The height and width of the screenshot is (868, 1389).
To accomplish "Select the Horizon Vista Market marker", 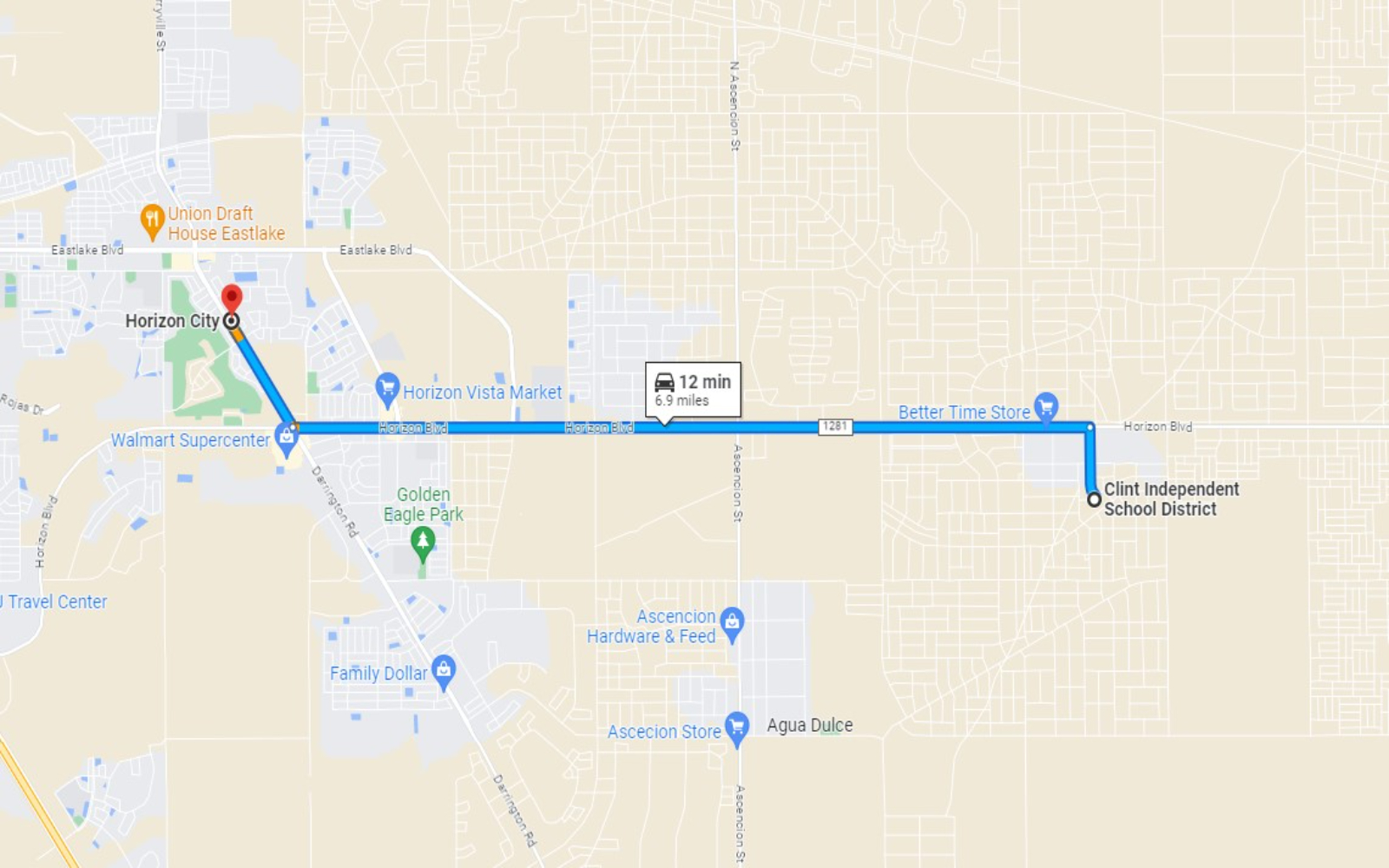I will [387, 388].
